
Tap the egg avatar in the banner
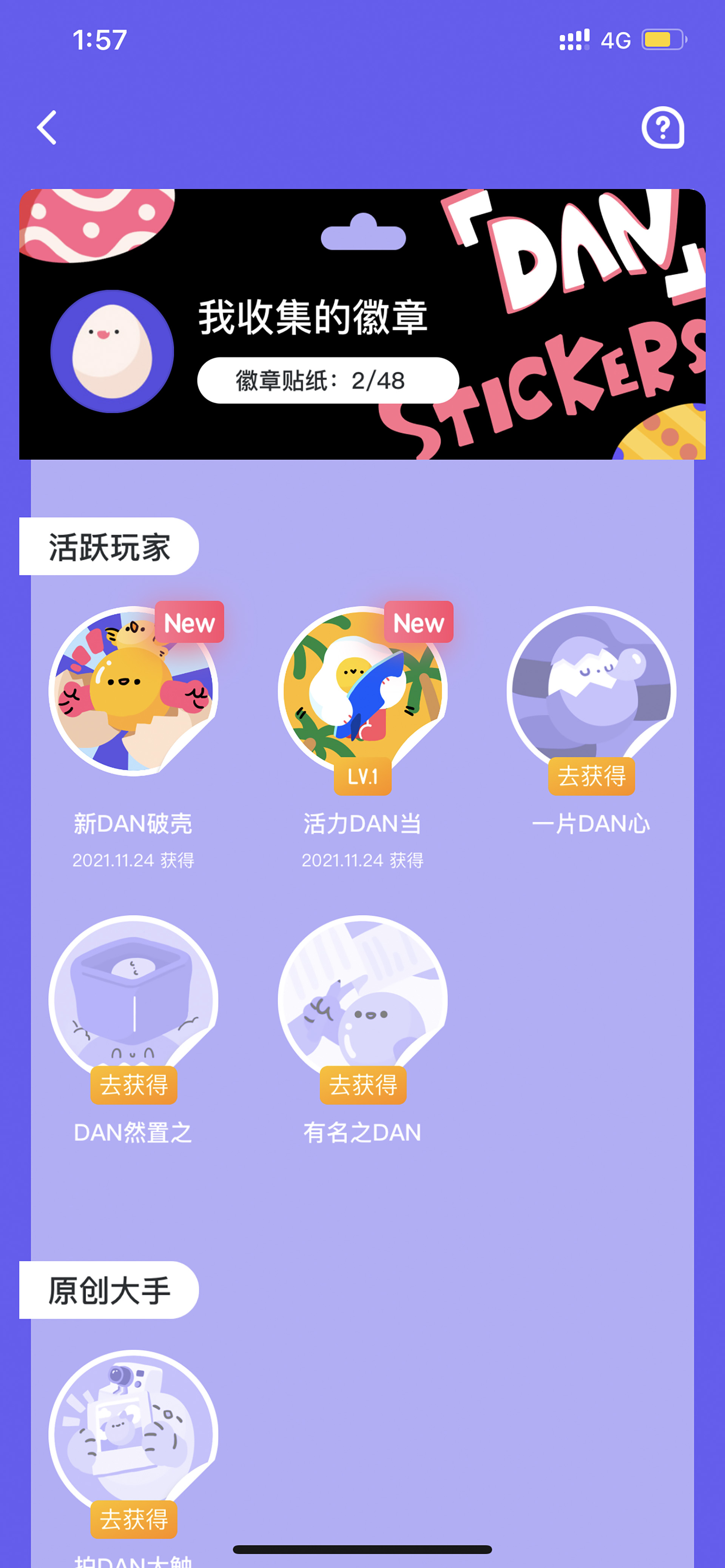click(112, 351)
